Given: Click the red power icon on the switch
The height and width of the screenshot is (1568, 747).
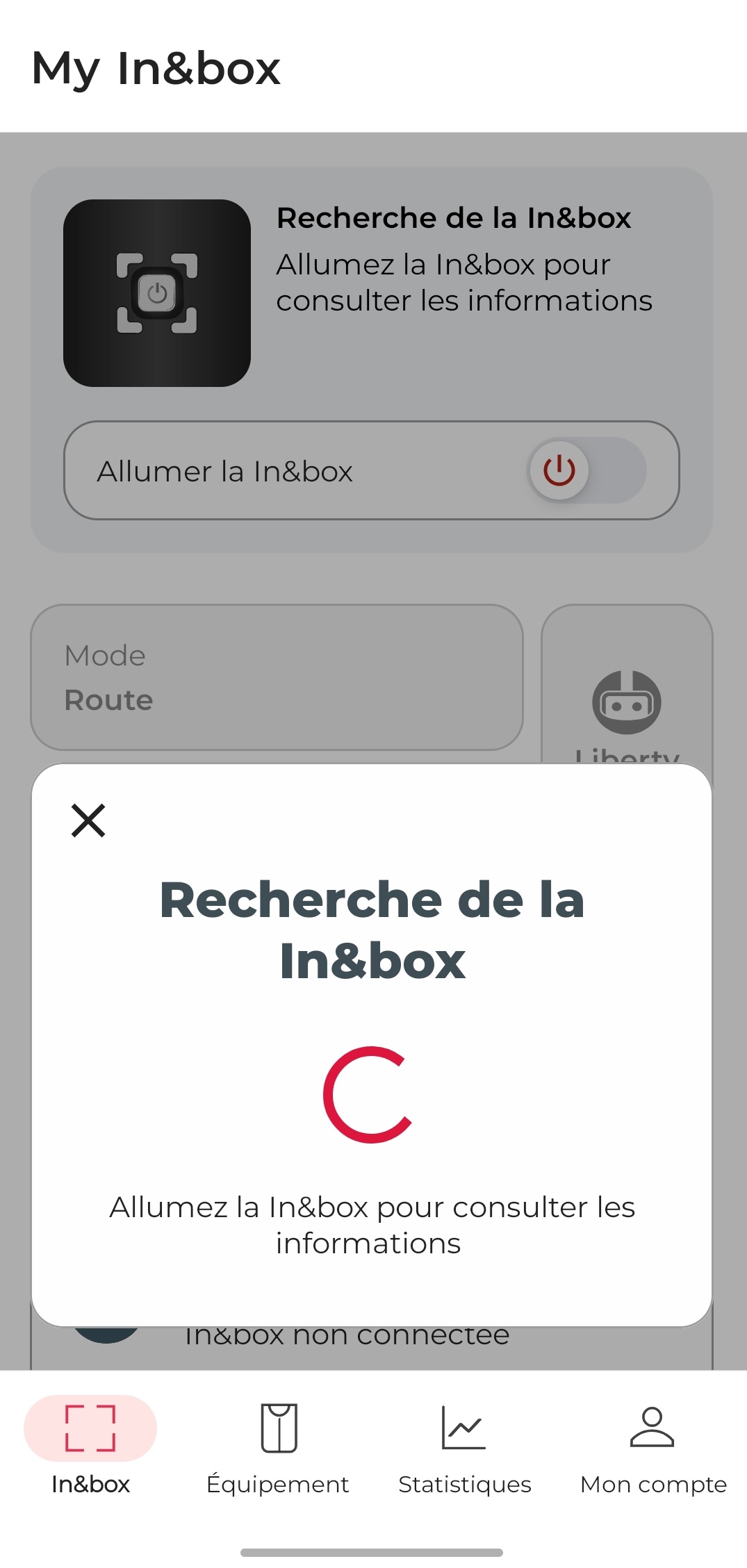Looking at the screenshot, I should (559, 471).
